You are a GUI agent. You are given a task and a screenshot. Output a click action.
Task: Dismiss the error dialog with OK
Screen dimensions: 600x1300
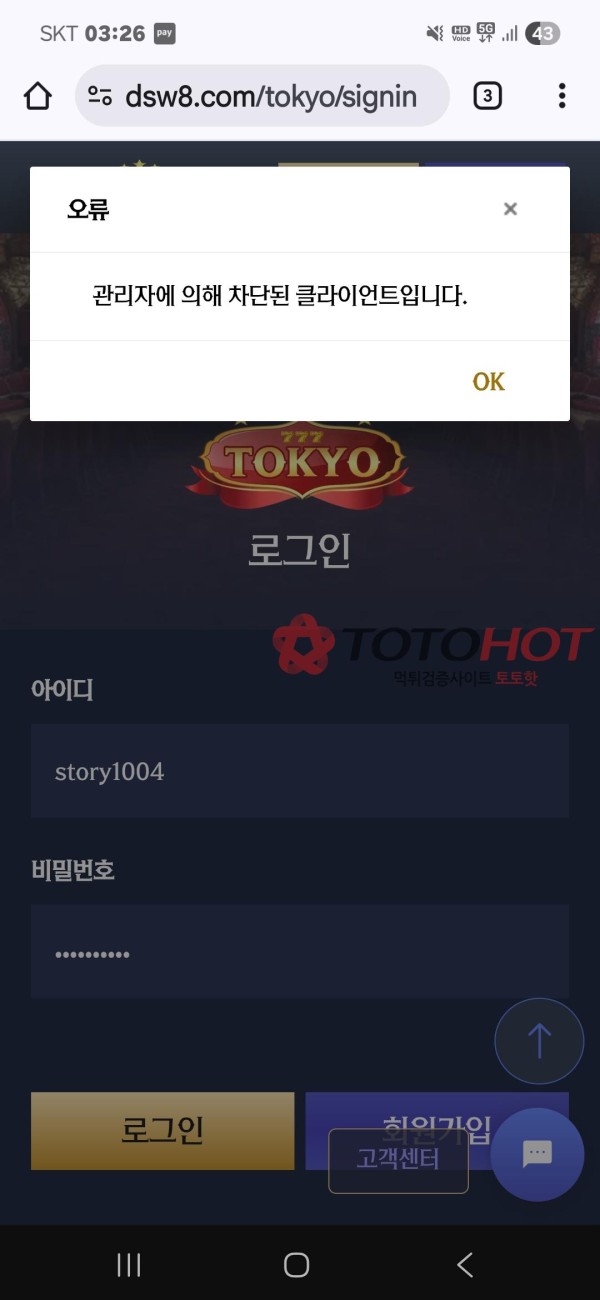pos(488,382)
